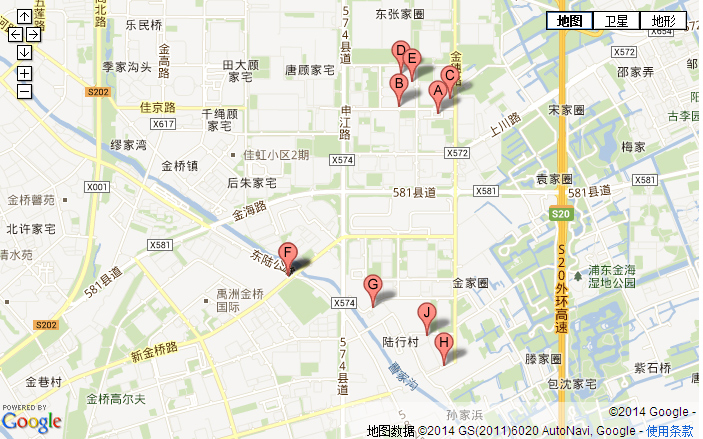The height and width of the screenshot is (439, 703).
Task: Select map marker A
Action: [436, 92]
